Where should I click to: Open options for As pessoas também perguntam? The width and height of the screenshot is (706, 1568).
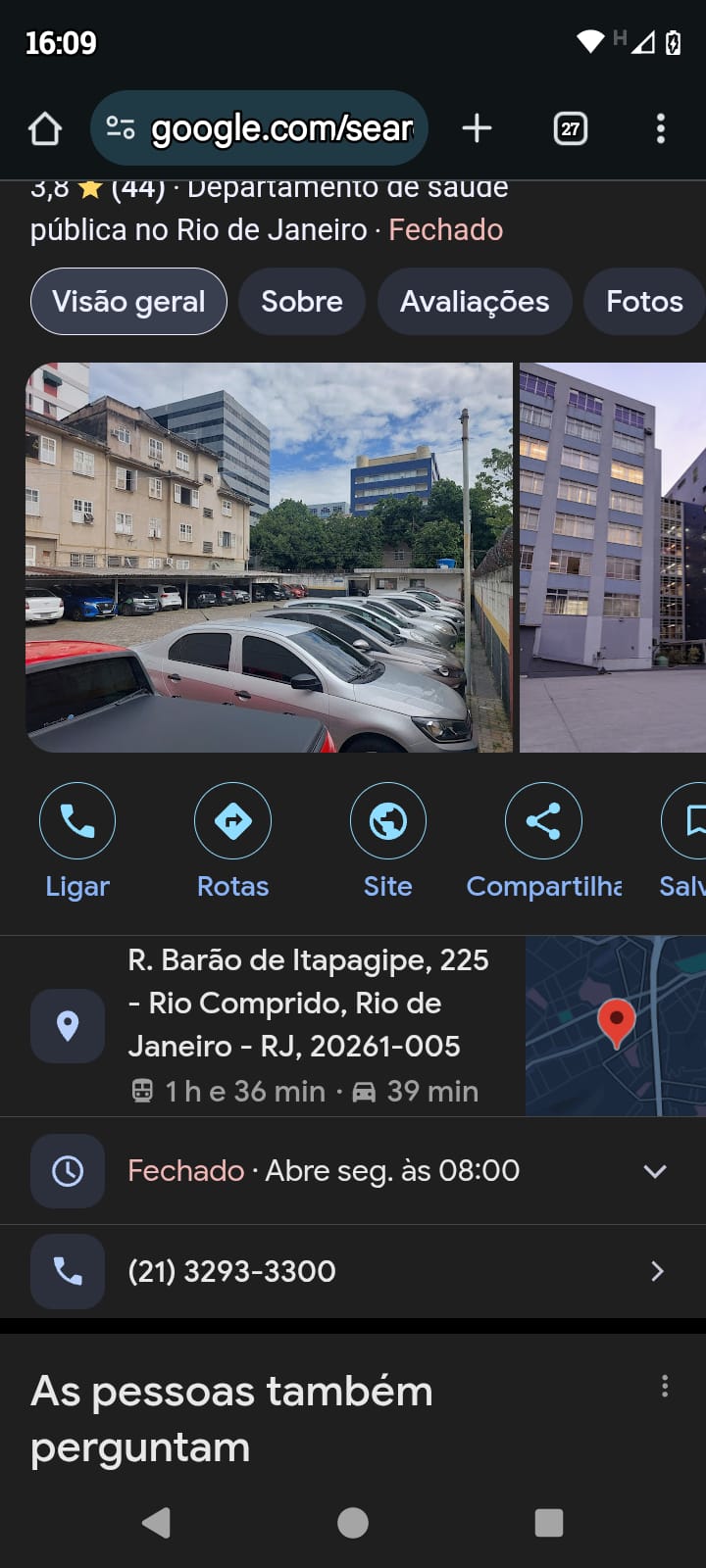pyautogui.click(x=665, y=1386)
